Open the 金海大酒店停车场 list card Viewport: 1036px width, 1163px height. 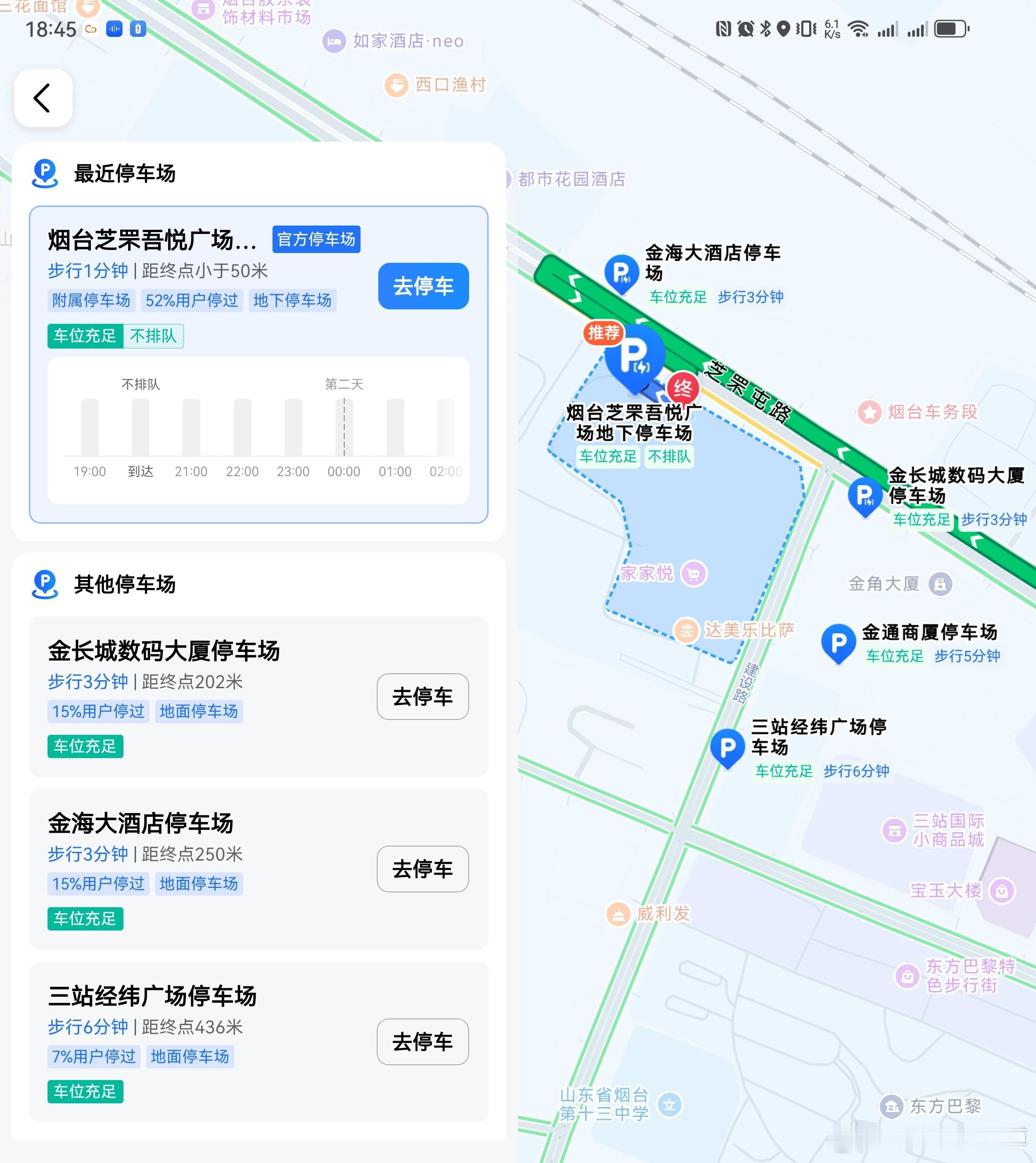[259, 869]
